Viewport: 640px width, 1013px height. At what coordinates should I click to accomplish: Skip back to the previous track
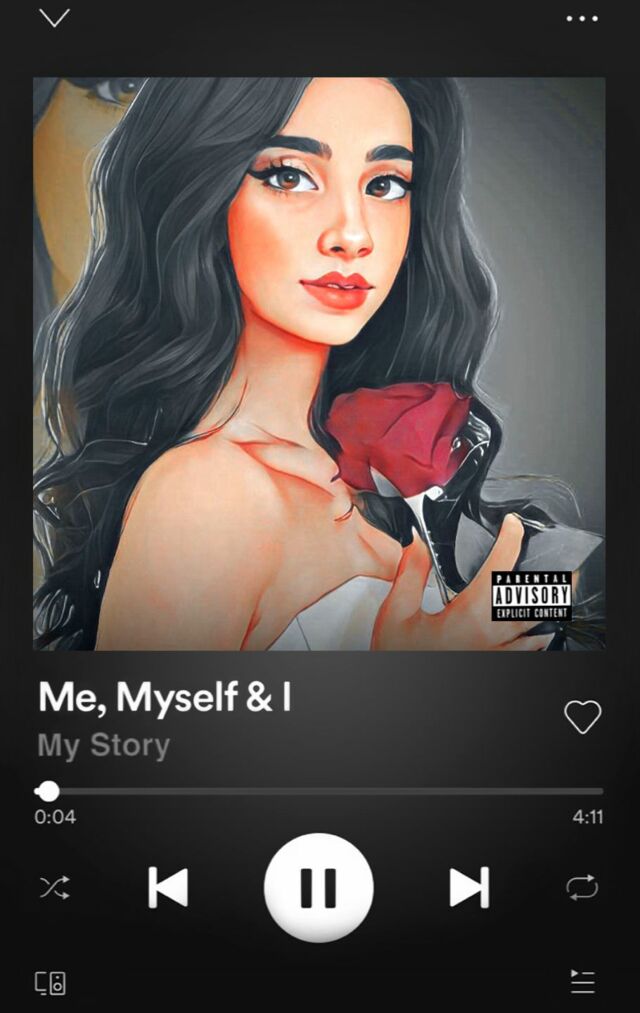[168, 887]
